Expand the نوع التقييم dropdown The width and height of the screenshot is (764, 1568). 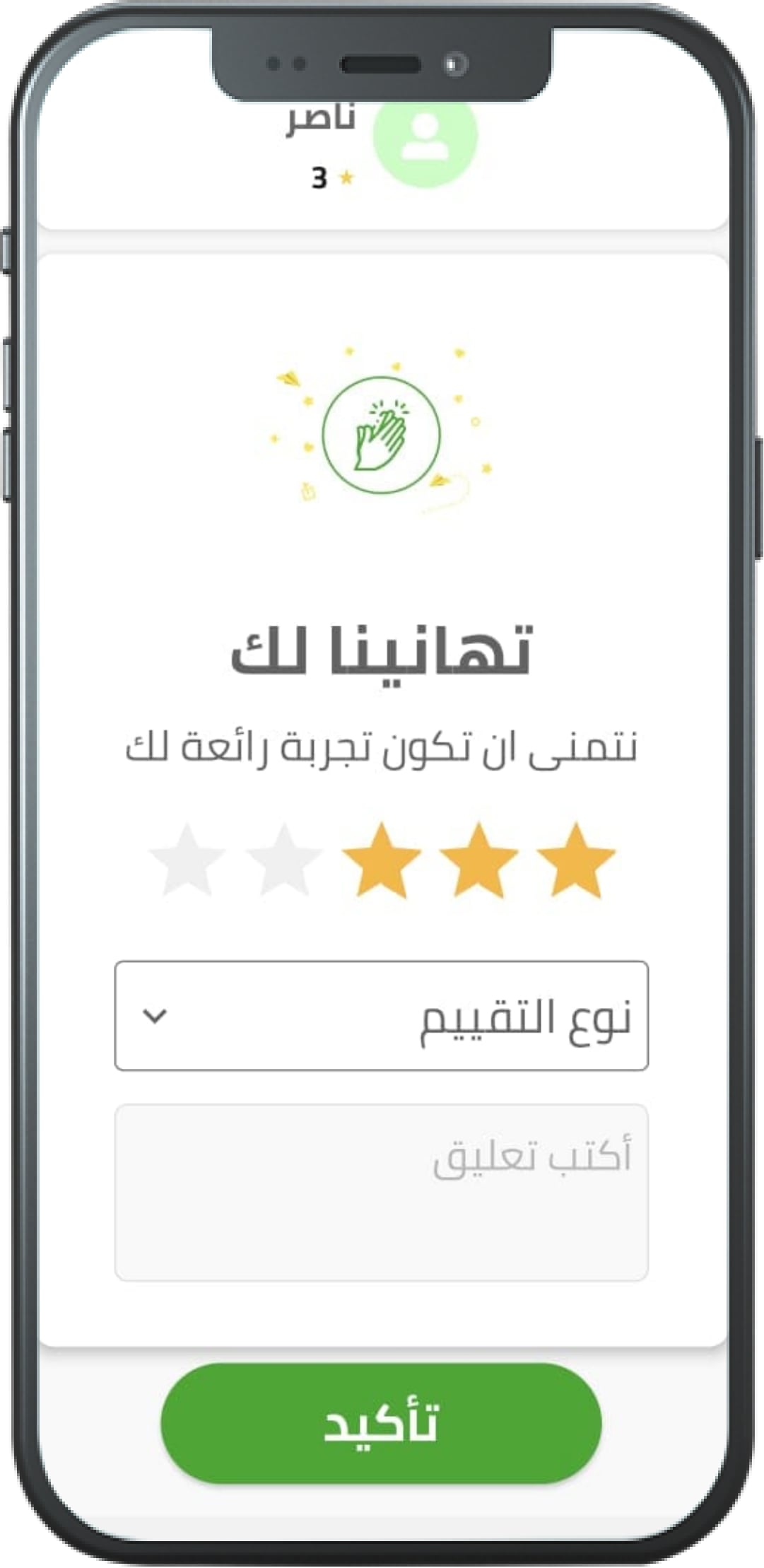(381, 1015)
